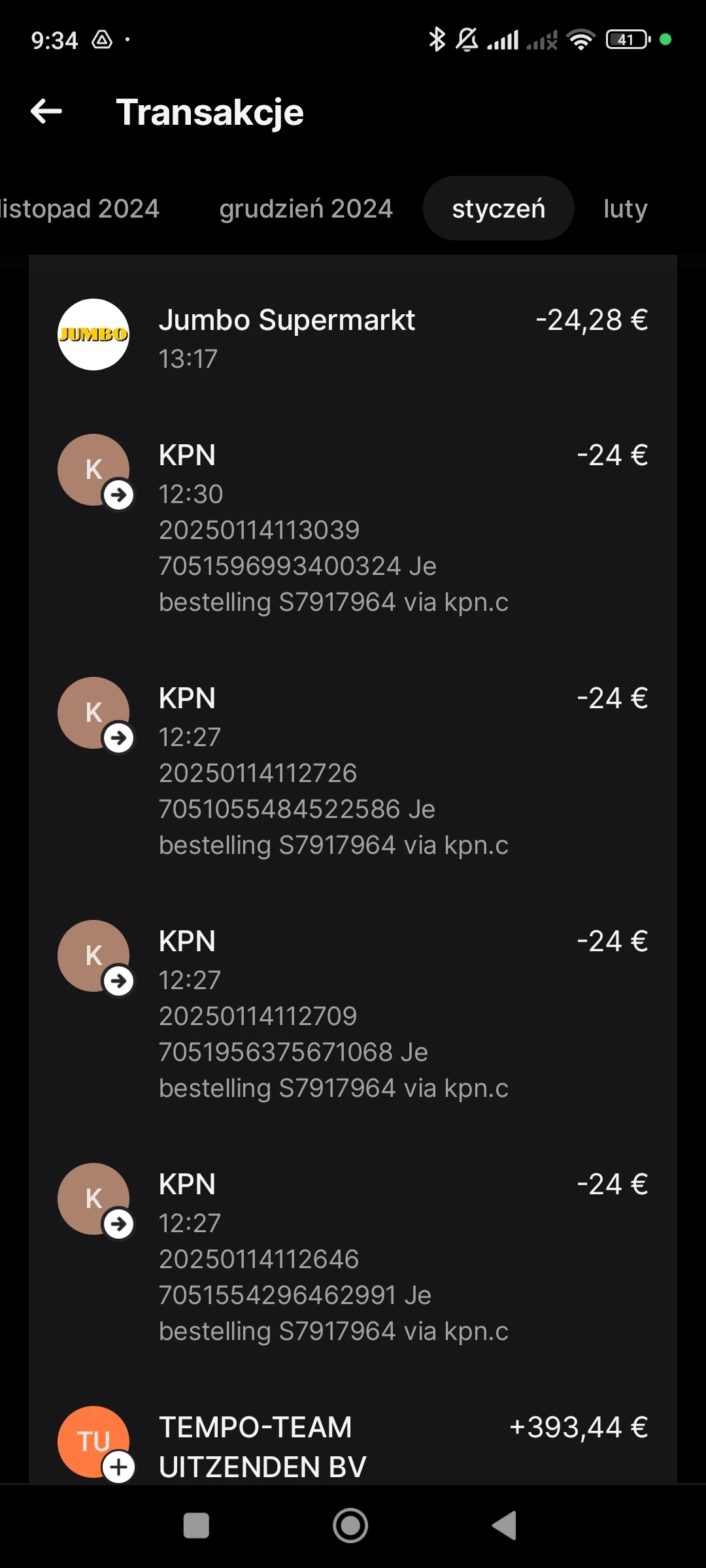Image resolution: width=706 pixels, height=1568 pixels.
Task: Go back from the Transakcje screen
Action: click(46, 112)
